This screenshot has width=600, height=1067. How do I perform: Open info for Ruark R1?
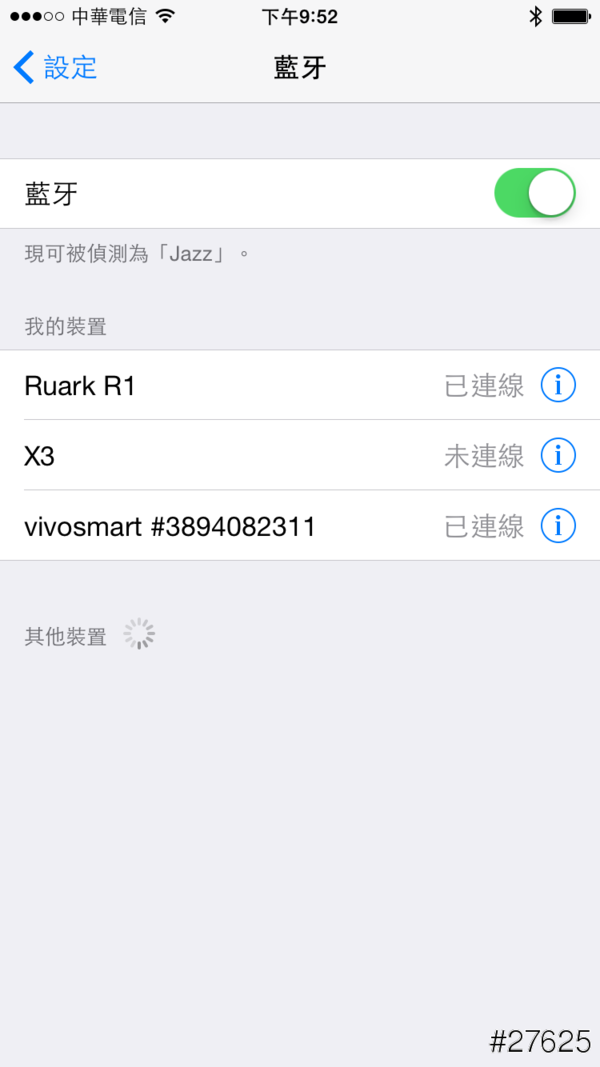click(x=558, y=385)
